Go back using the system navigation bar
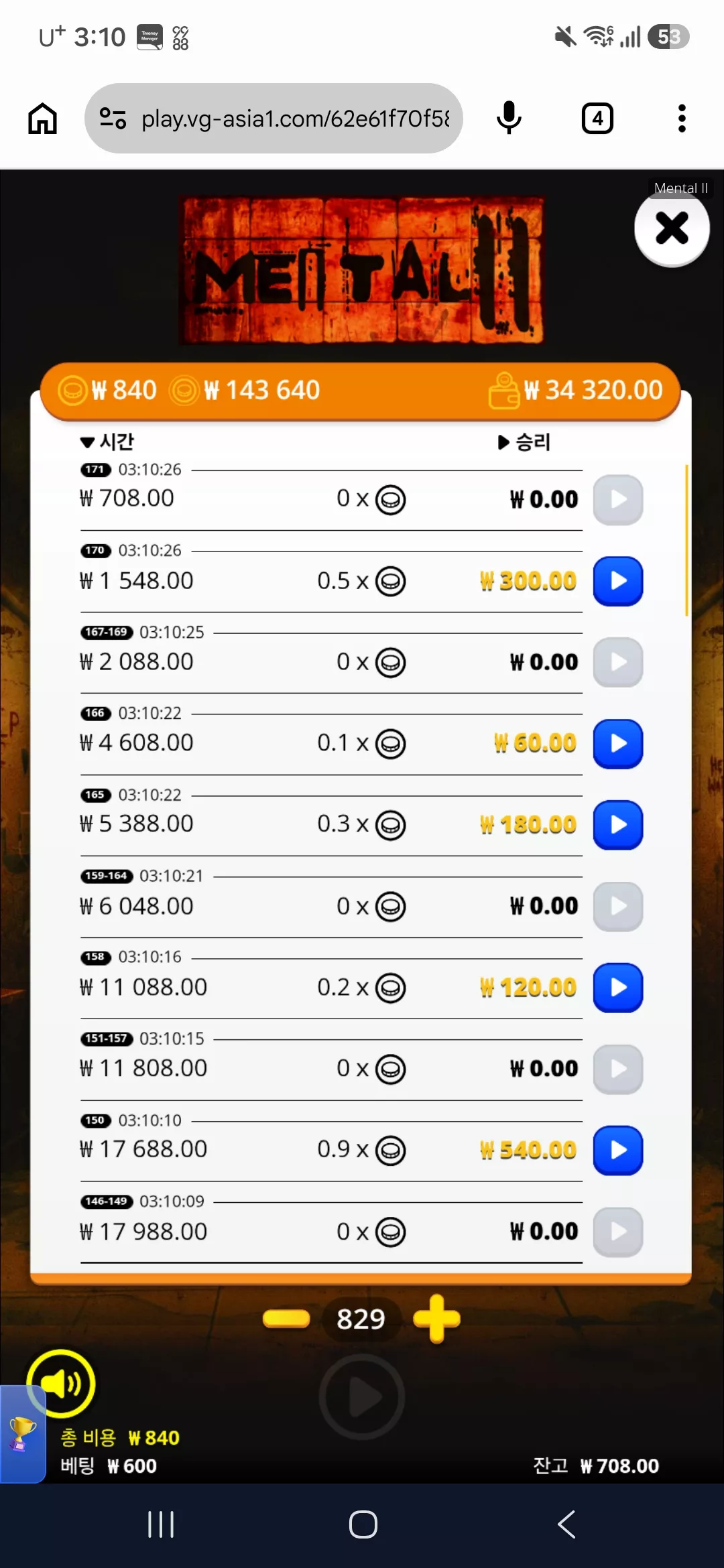 pos(566,1524)
